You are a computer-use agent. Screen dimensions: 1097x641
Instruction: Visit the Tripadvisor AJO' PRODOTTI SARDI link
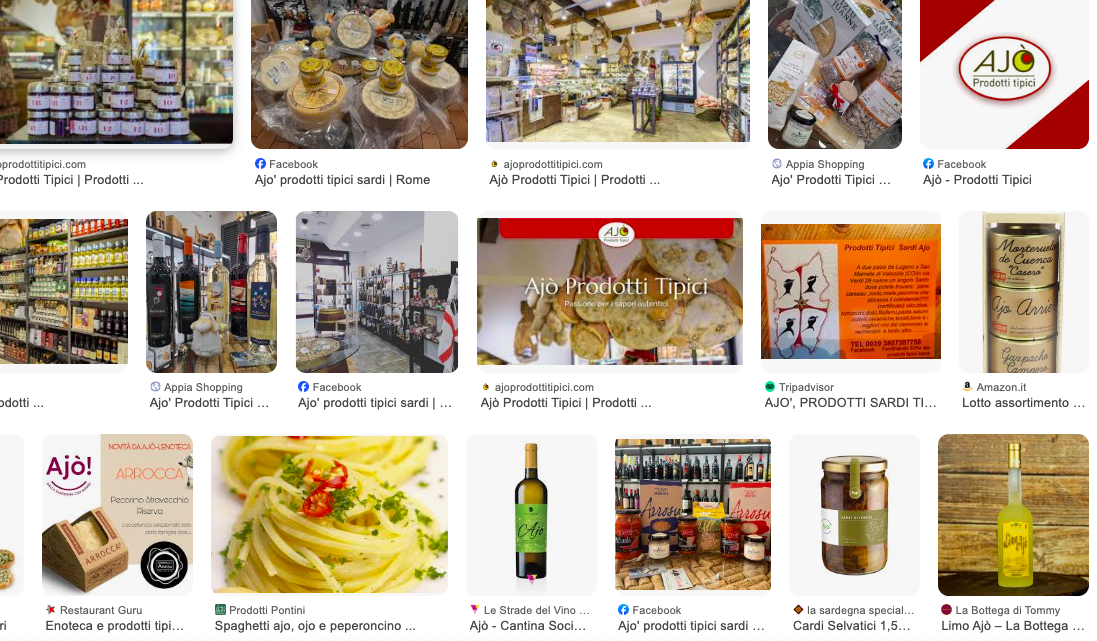pyautogui.click(x=850, y=403)
